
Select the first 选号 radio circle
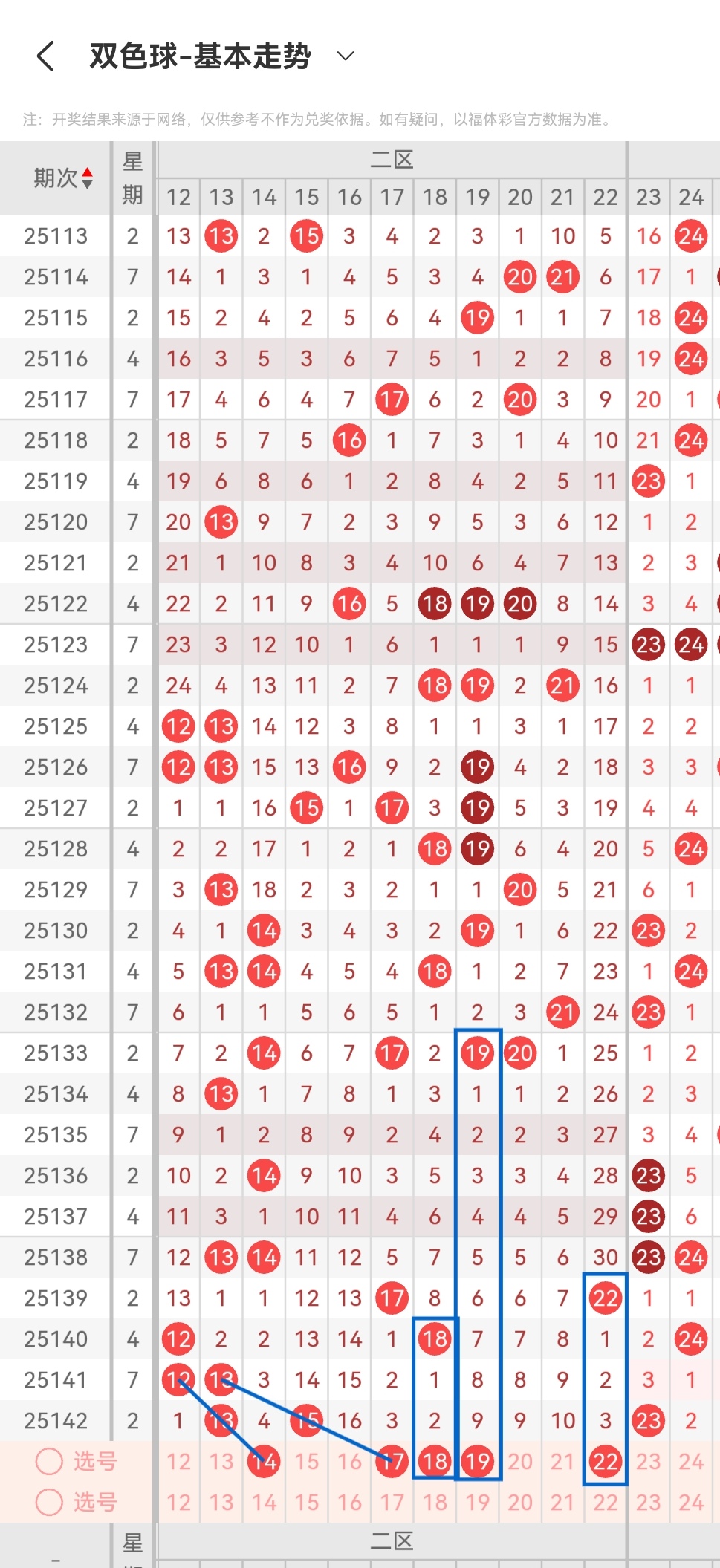(48, 1460)
